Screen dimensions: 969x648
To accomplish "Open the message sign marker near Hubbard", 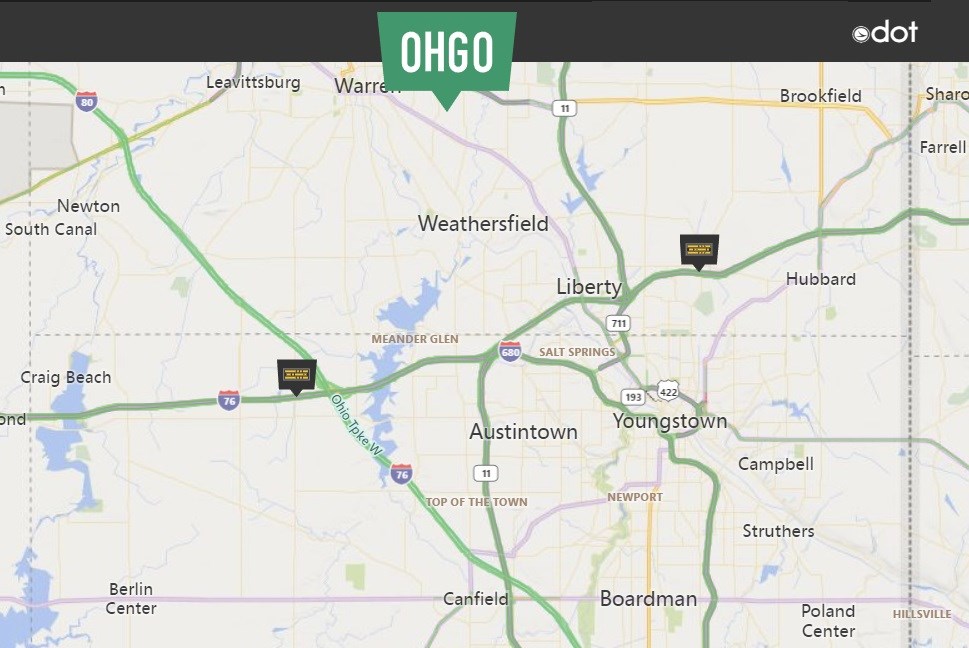I will 699,249.
